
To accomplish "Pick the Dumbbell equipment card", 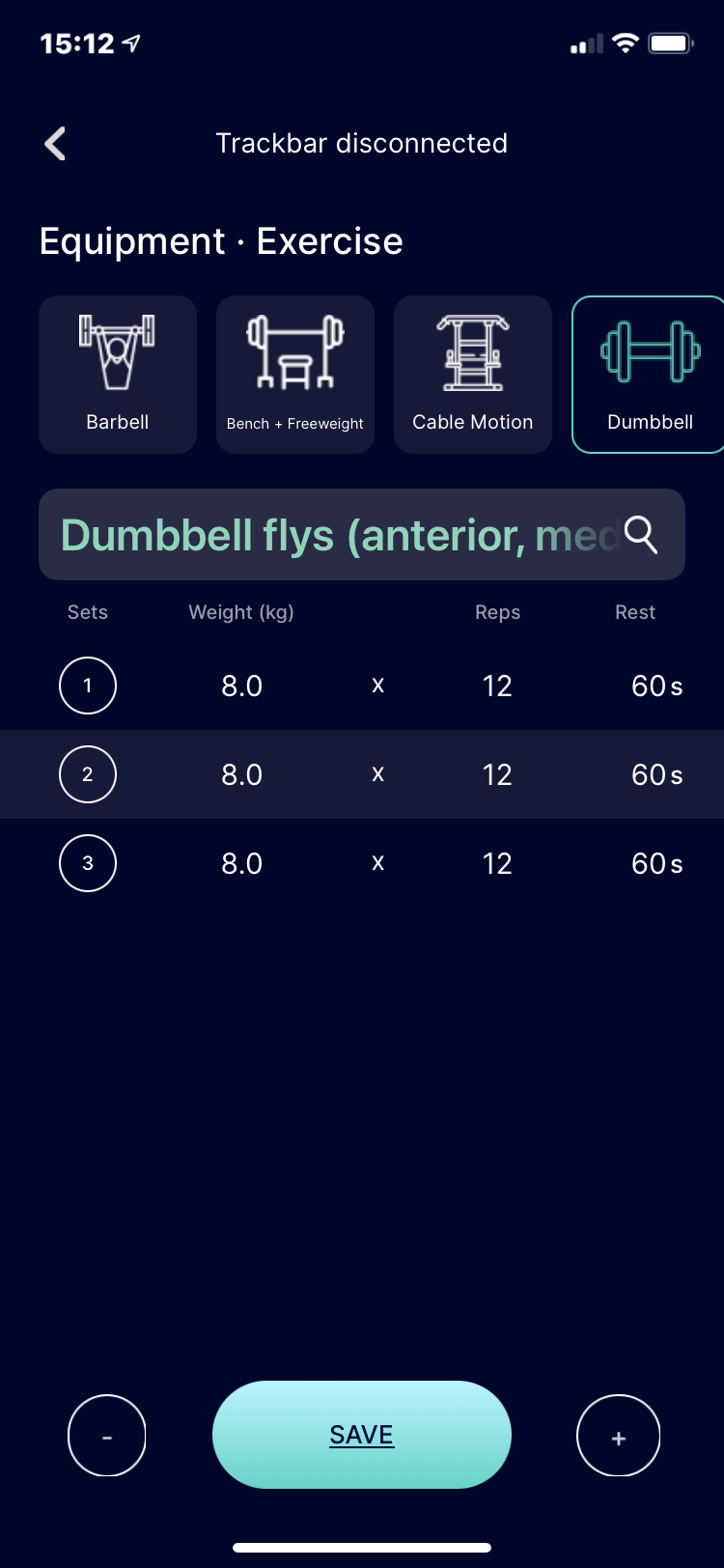I will (x=649, y=375).
